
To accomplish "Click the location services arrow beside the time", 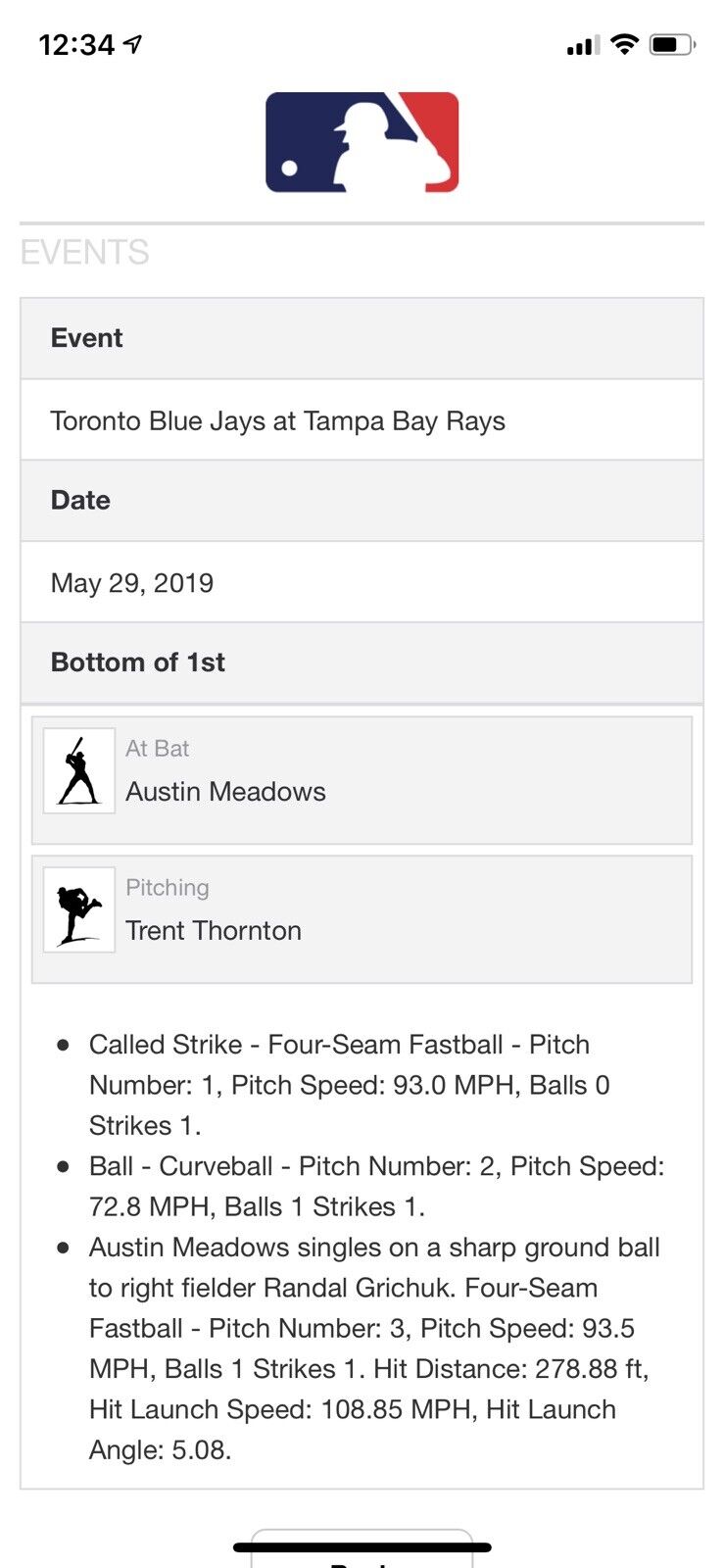I will [x=132, y=43].
